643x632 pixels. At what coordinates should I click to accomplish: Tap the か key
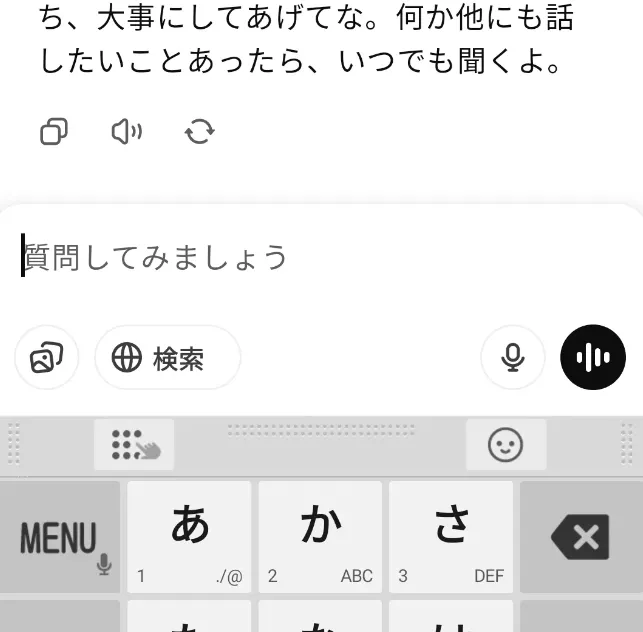click(320, 537)
